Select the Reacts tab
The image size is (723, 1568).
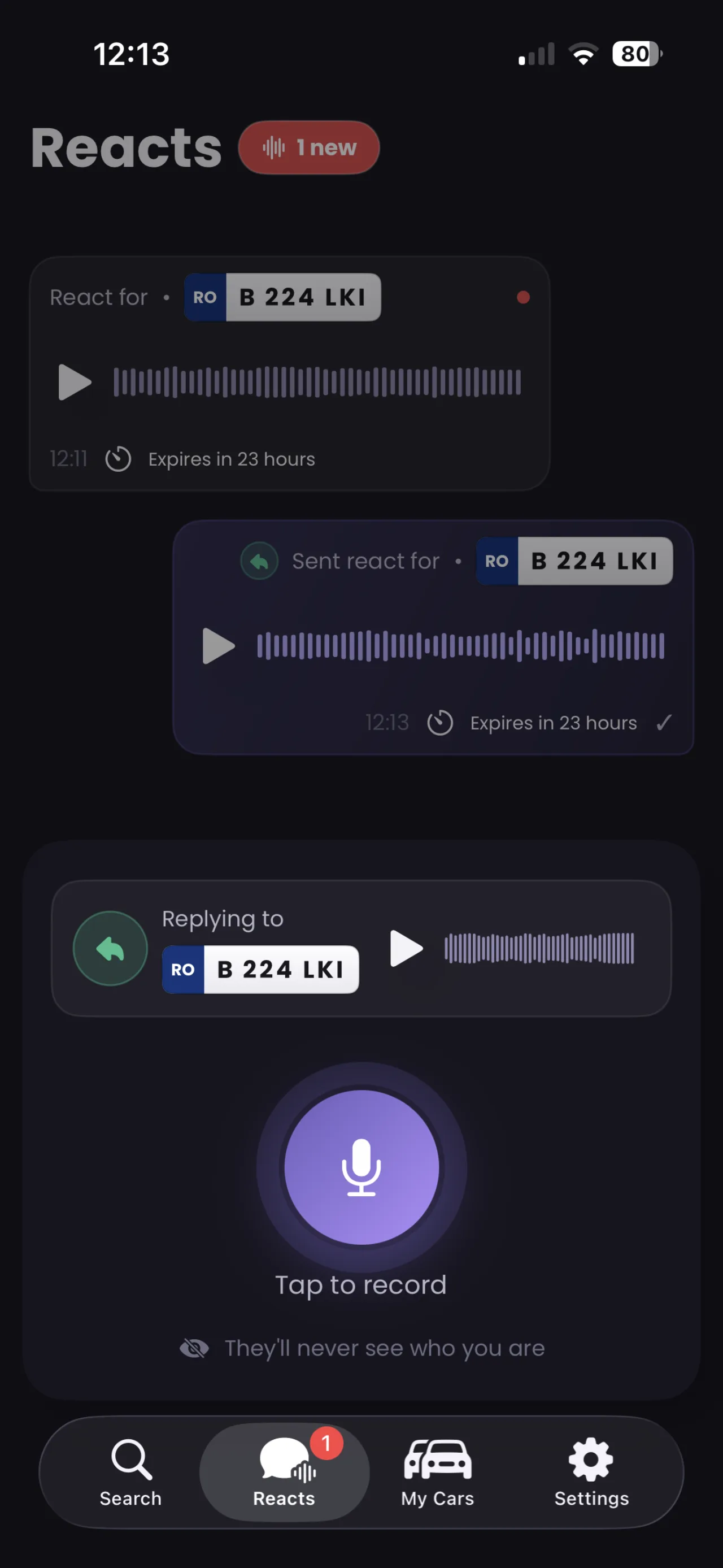(284, 1472)
